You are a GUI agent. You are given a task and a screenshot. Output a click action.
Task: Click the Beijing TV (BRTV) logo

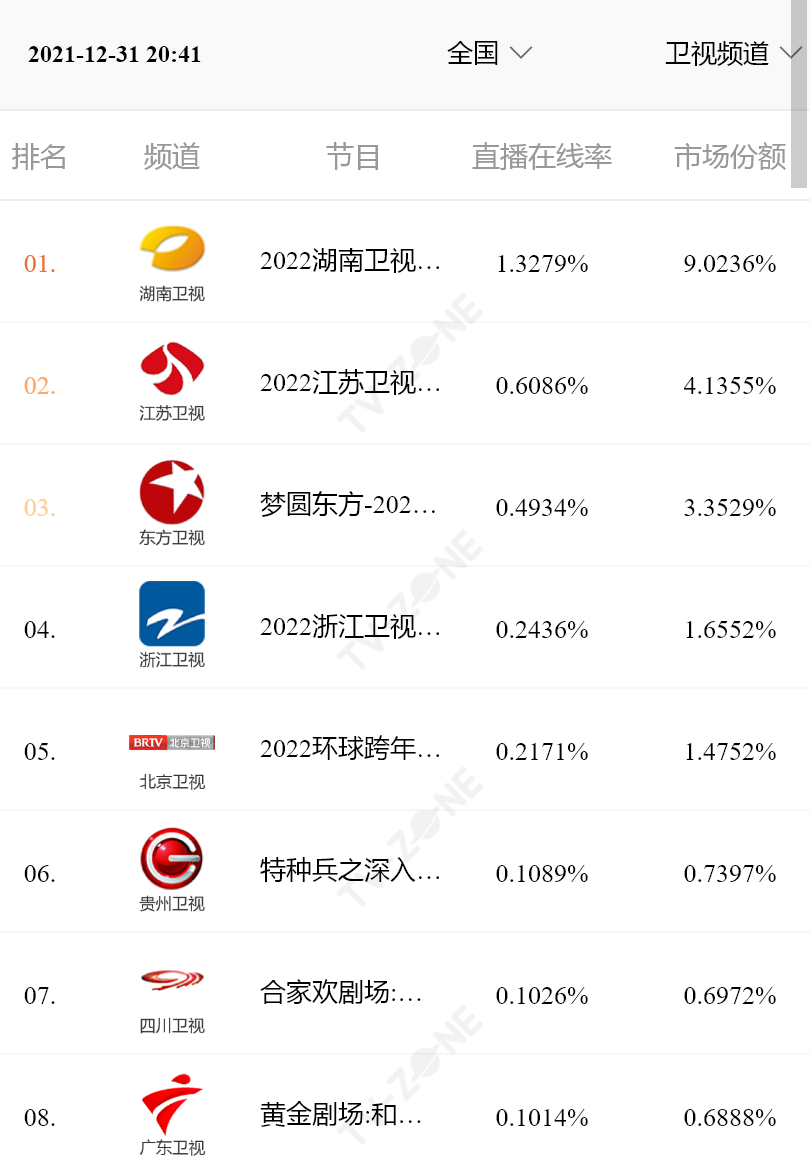[171, 742]
